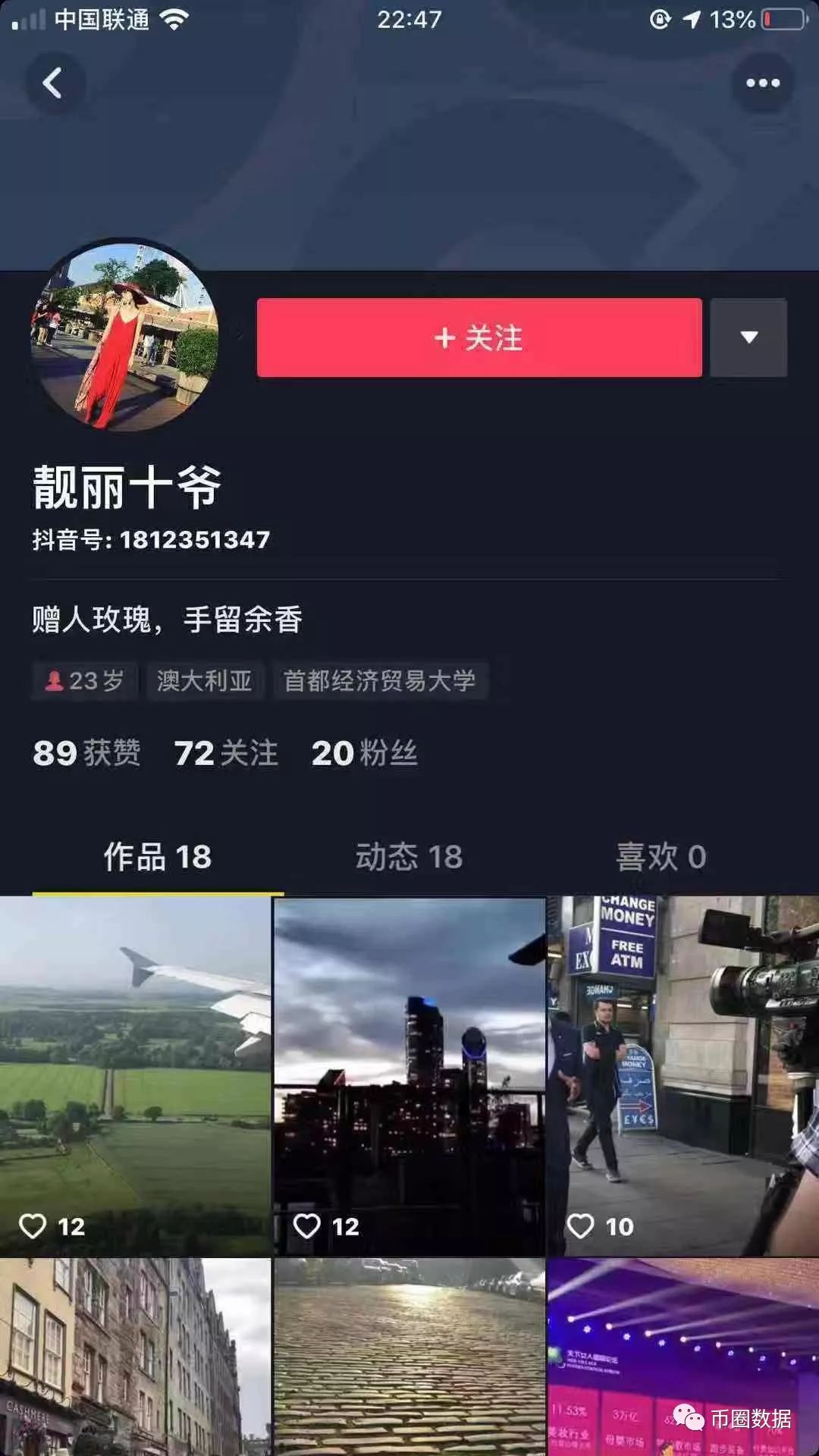Switch to the 动态 18 tab
The image size is (819, 1456).
[407, 856]
